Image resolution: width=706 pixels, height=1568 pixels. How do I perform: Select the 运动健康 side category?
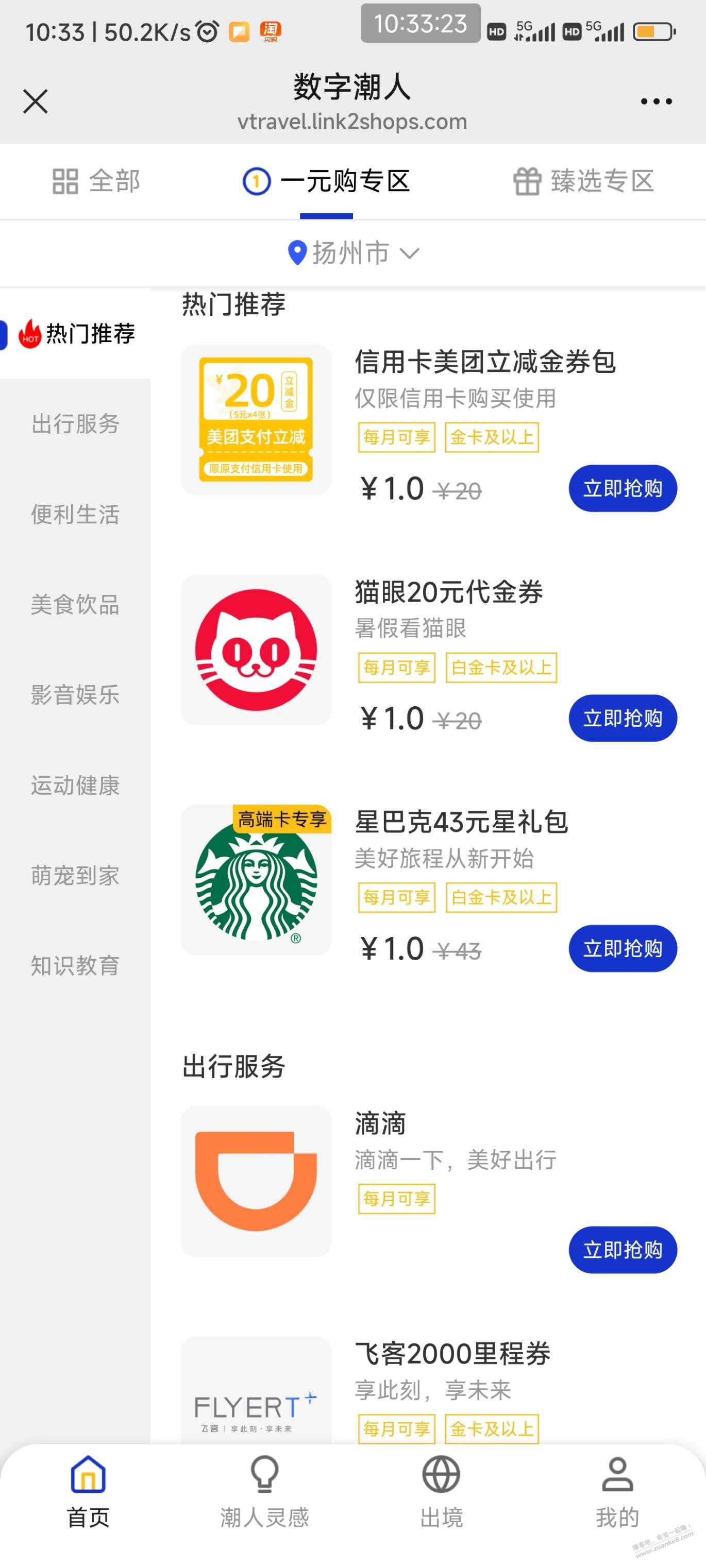coord(75,785)
